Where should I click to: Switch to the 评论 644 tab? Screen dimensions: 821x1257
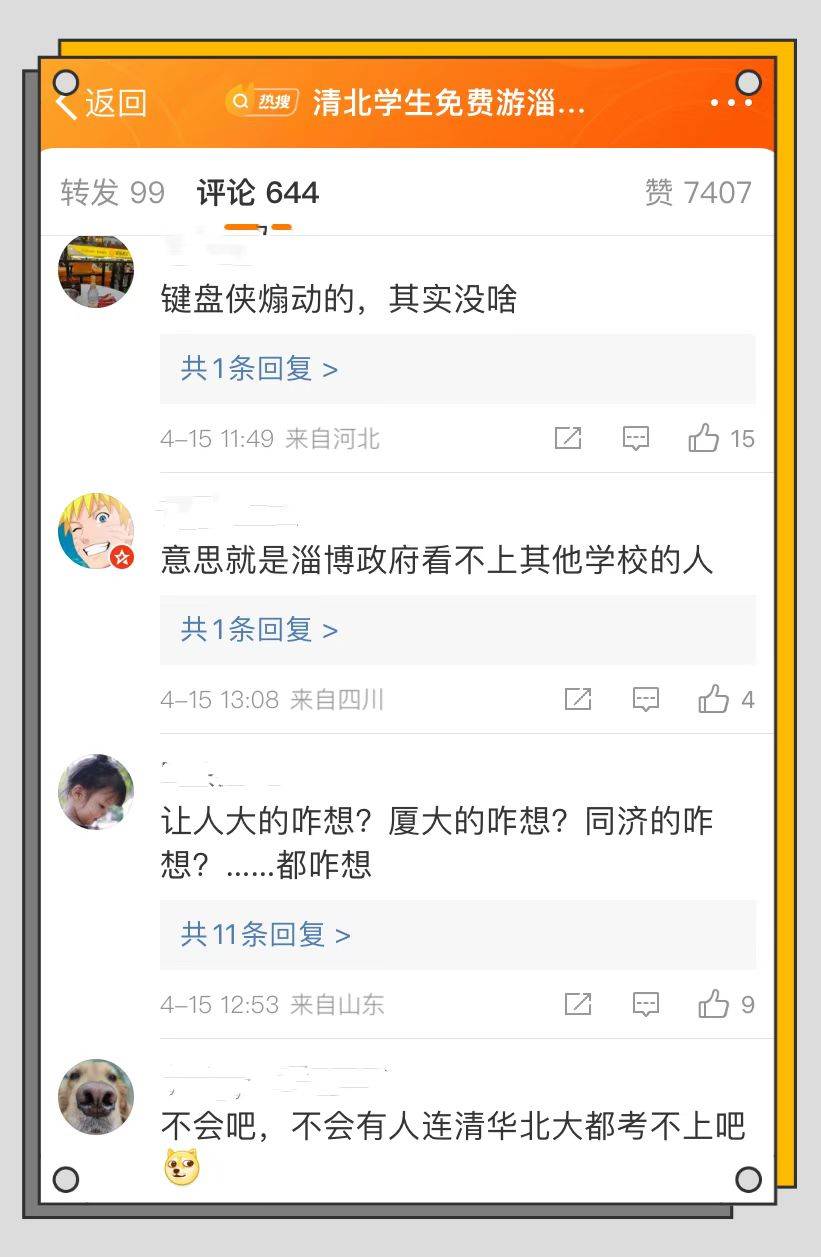(258, 192)
